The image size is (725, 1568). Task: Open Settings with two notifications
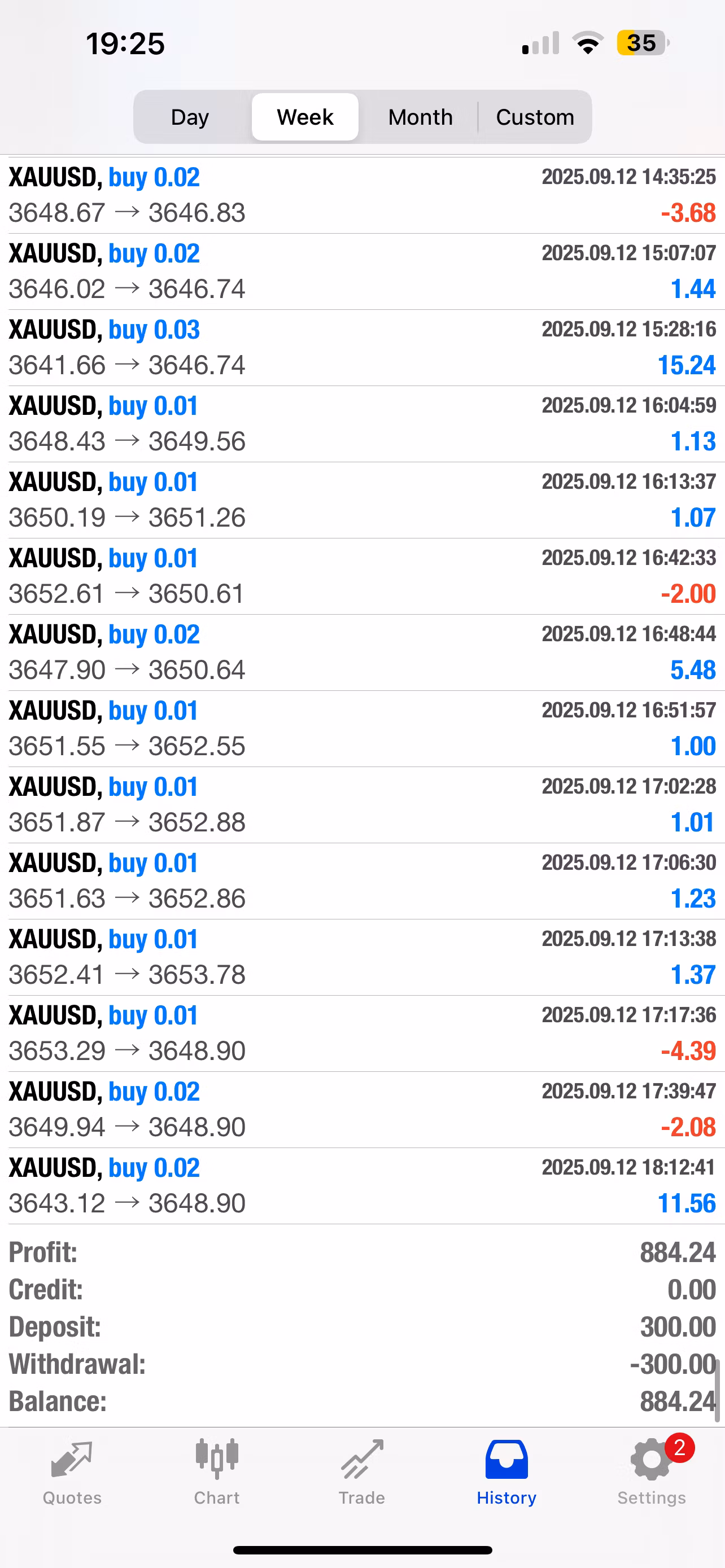[652, 1471]
